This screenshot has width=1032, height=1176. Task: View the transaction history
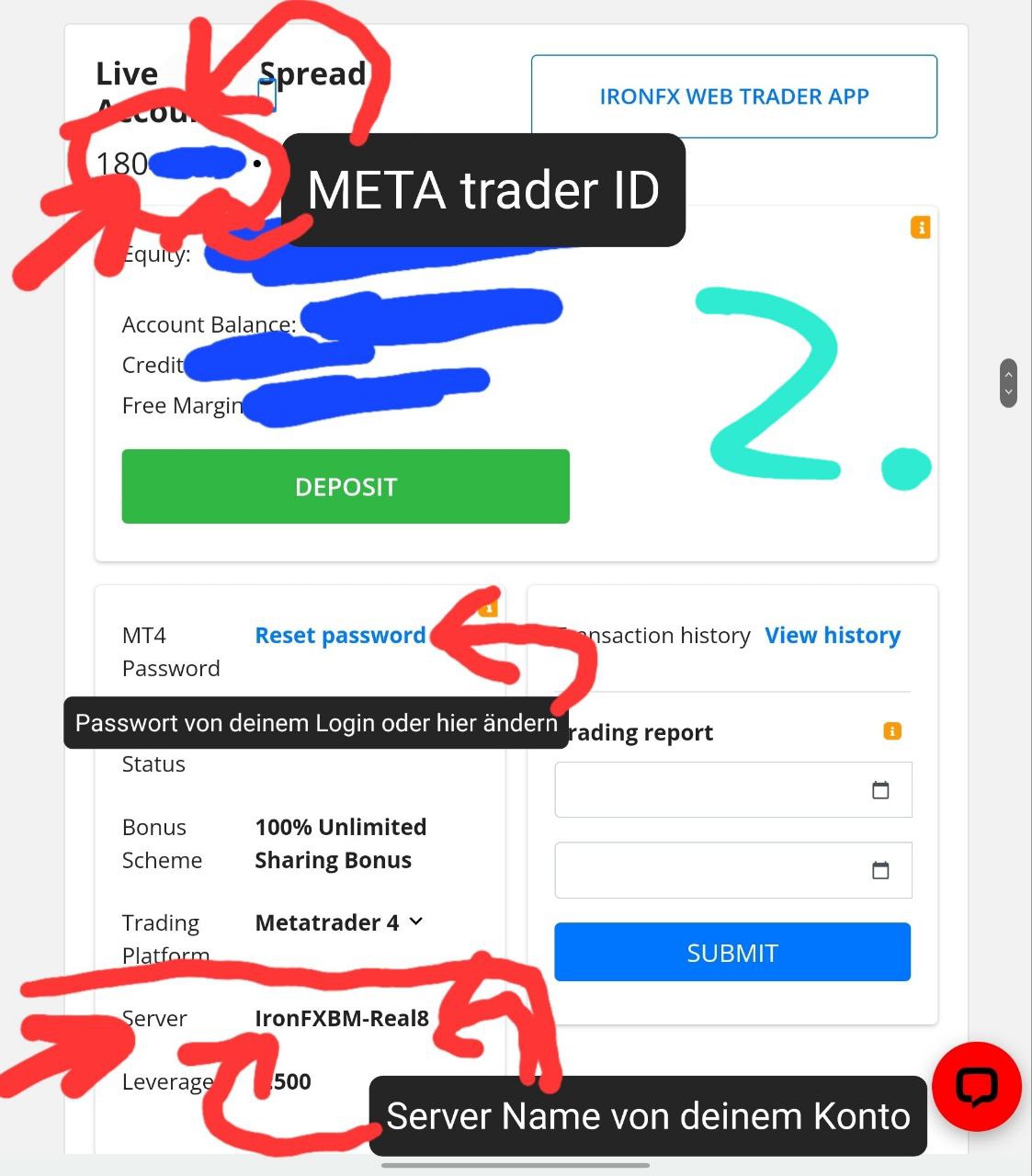tap(833, 635)
